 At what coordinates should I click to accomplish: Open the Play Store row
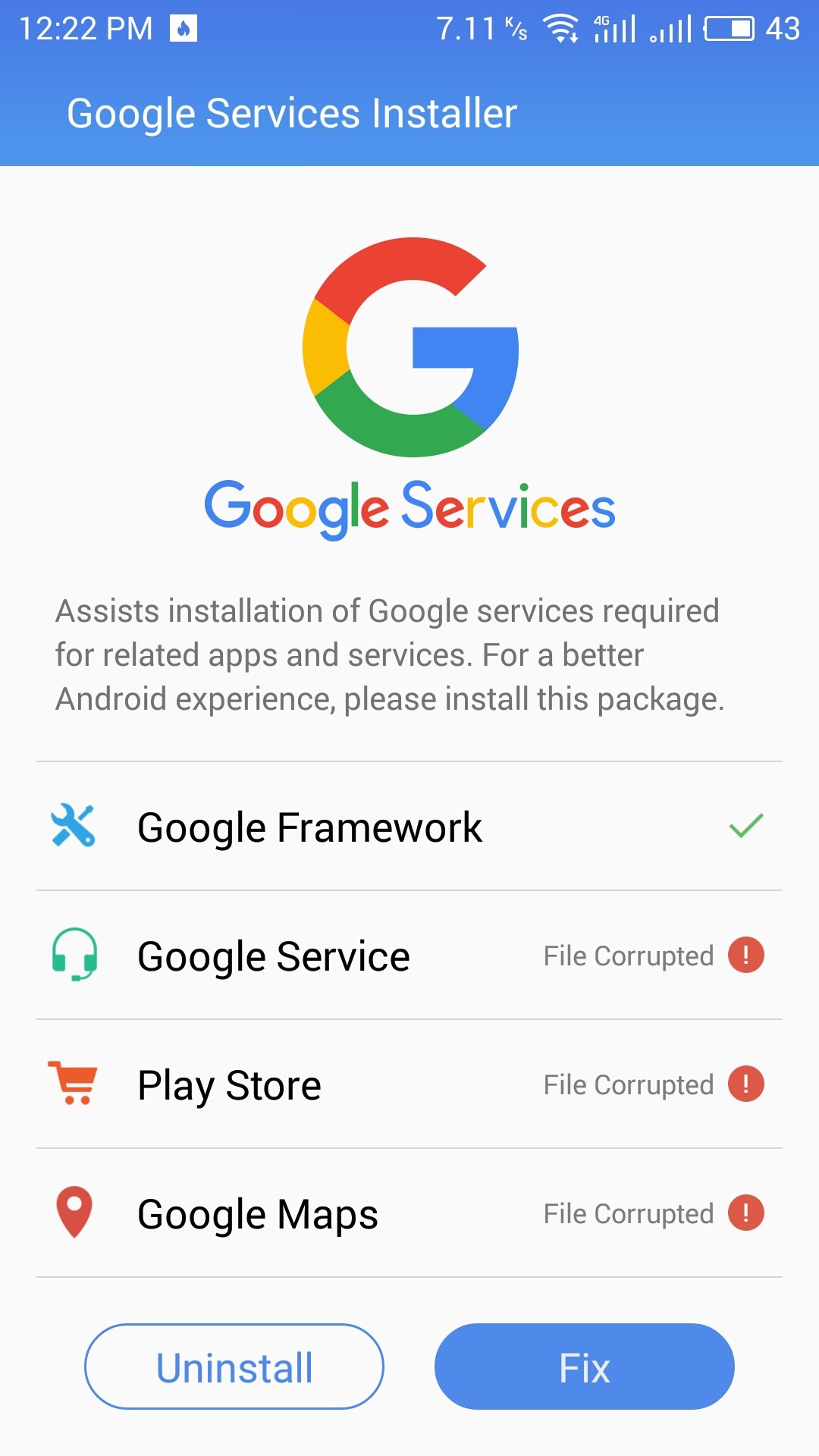pos(409,1084)
